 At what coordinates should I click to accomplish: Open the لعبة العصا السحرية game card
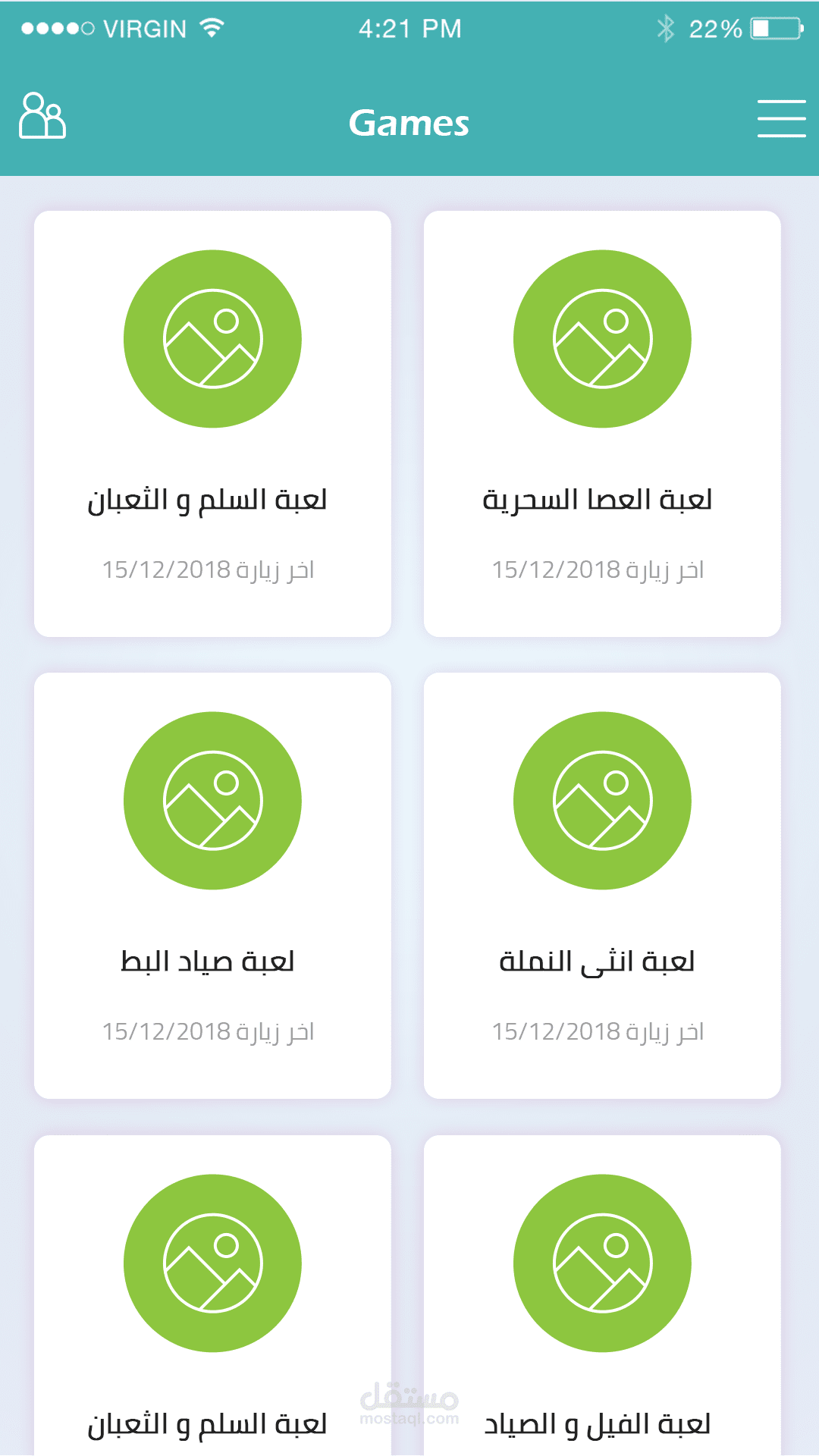602,423
